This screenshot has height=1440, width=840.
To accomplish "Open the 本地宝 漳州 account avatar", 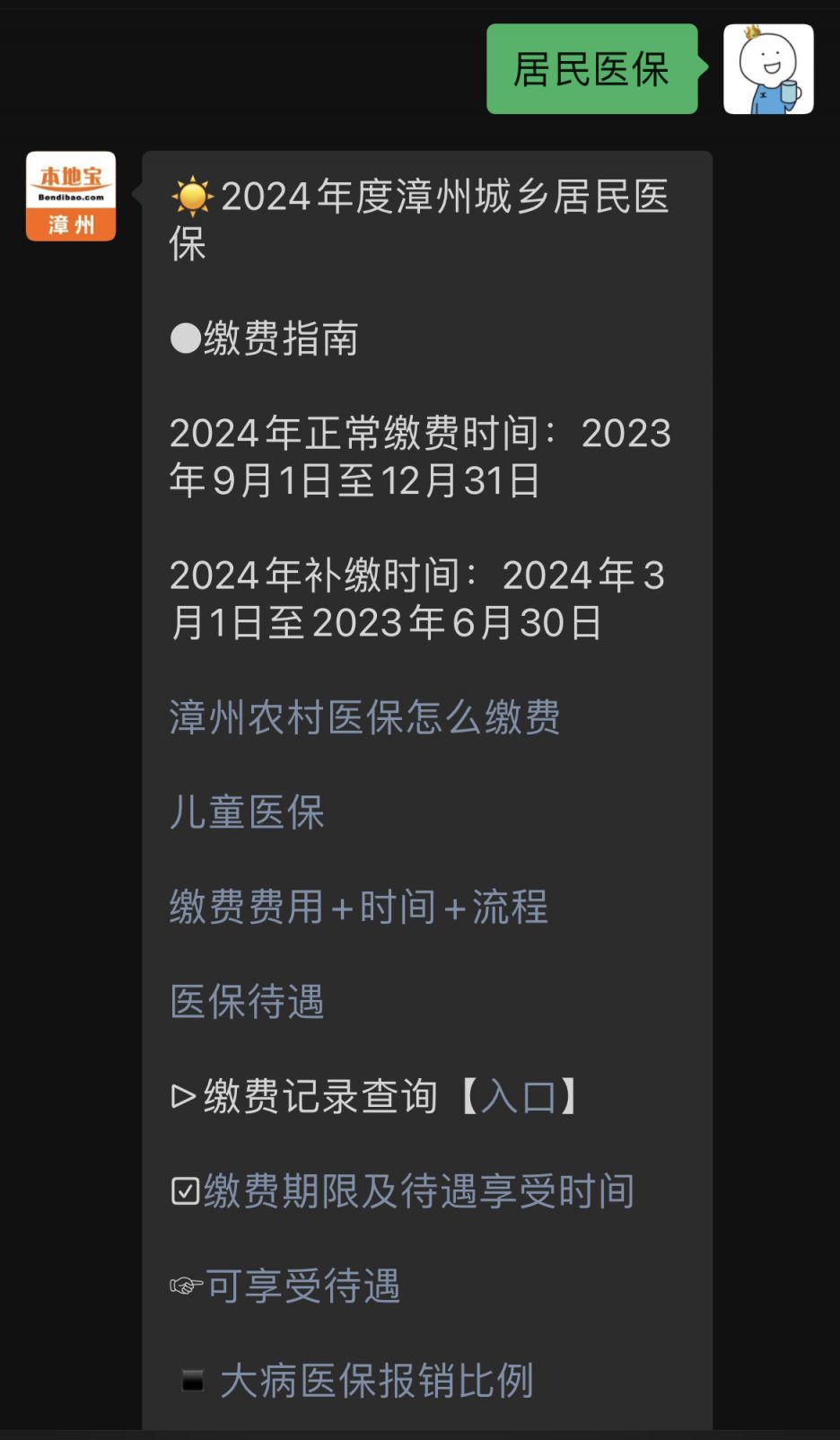I will [x=71, y=196].
